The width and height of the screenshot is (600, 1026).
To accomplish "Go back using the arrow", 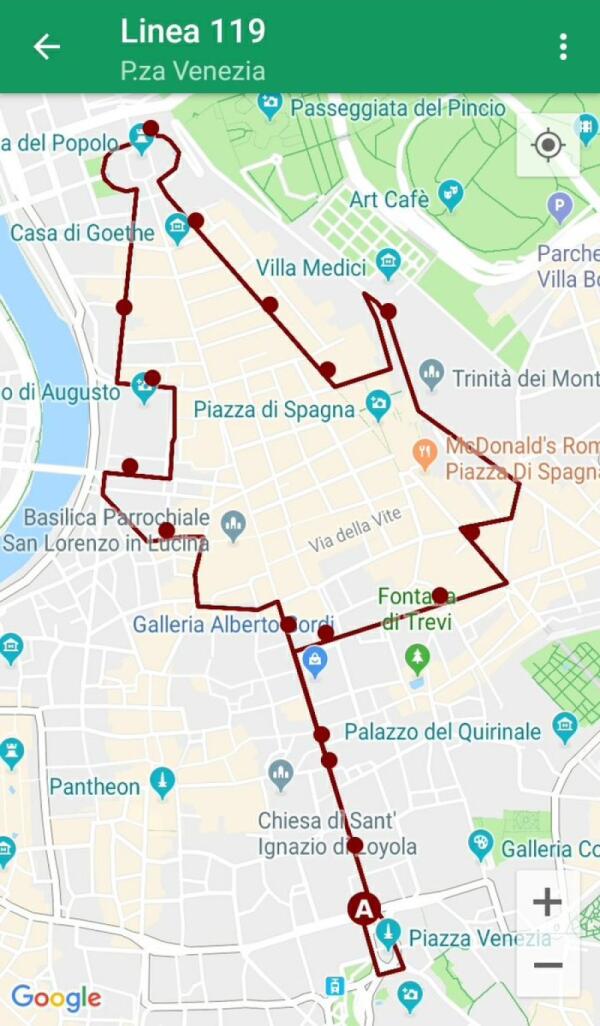I will pyautogui.click(x=46, y=46).
